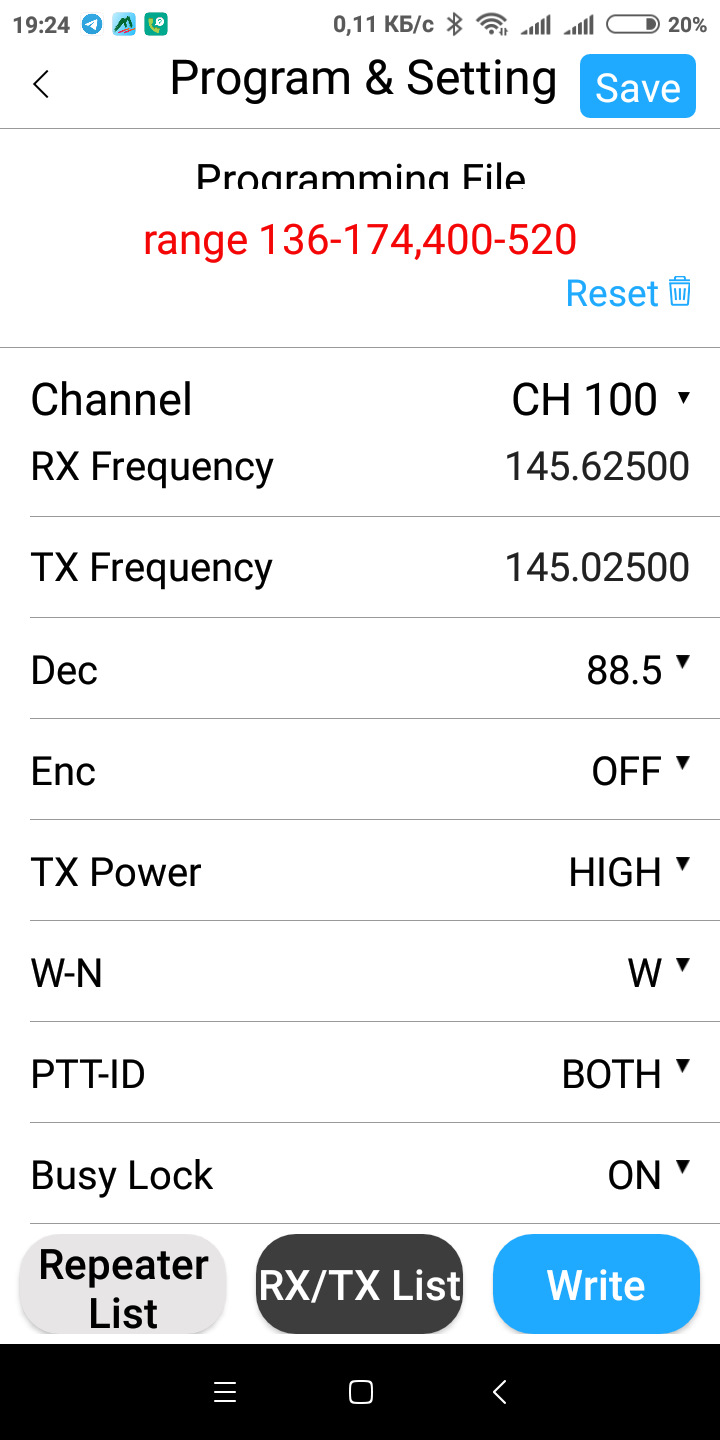Open the Enc dropdown set to OFF
The image size is (720, 1440).
pos(641,771)
